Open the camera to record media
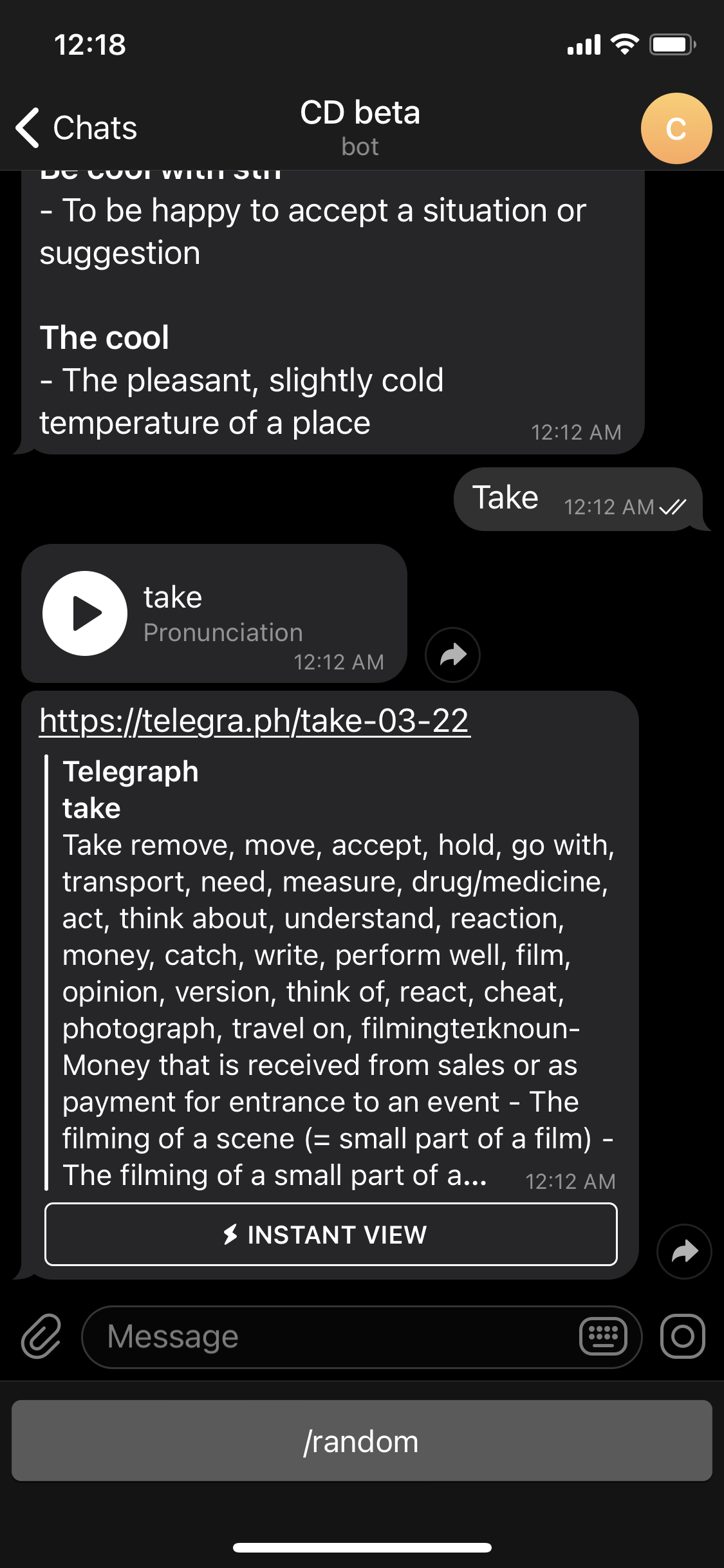This screenshot has height=1568, width=724. [682, 1337]
